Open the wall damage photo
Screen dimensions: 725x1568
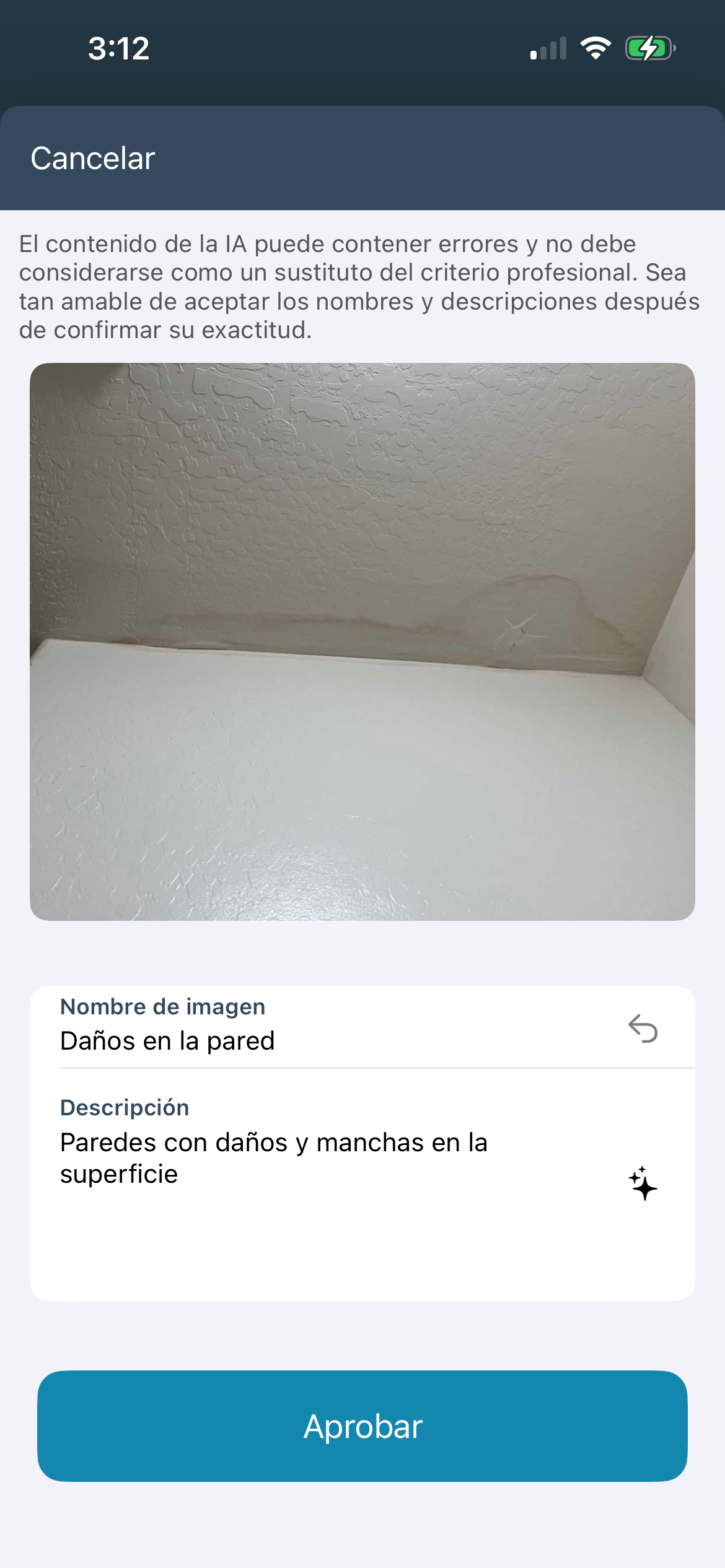[x=362, y=642]
